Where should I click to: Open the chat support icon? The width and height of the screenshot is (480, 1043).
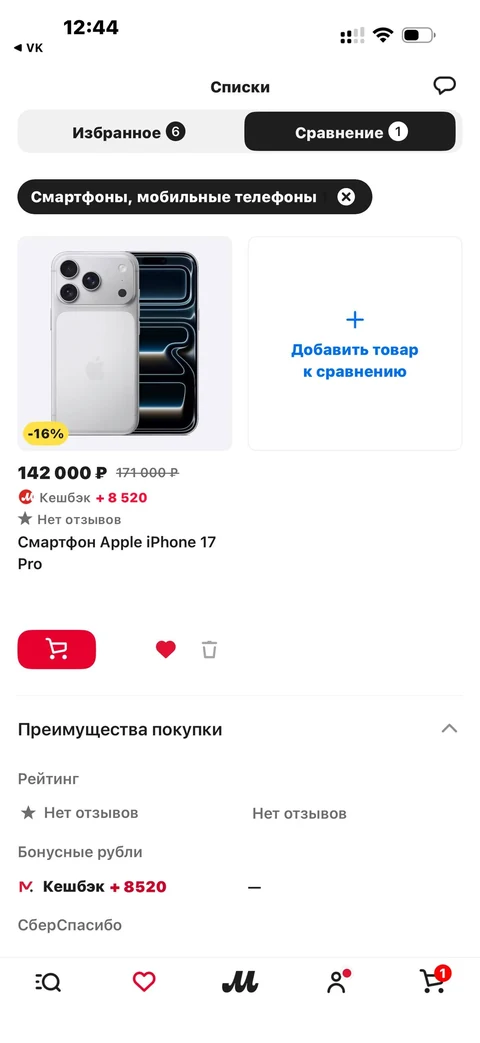444,86
